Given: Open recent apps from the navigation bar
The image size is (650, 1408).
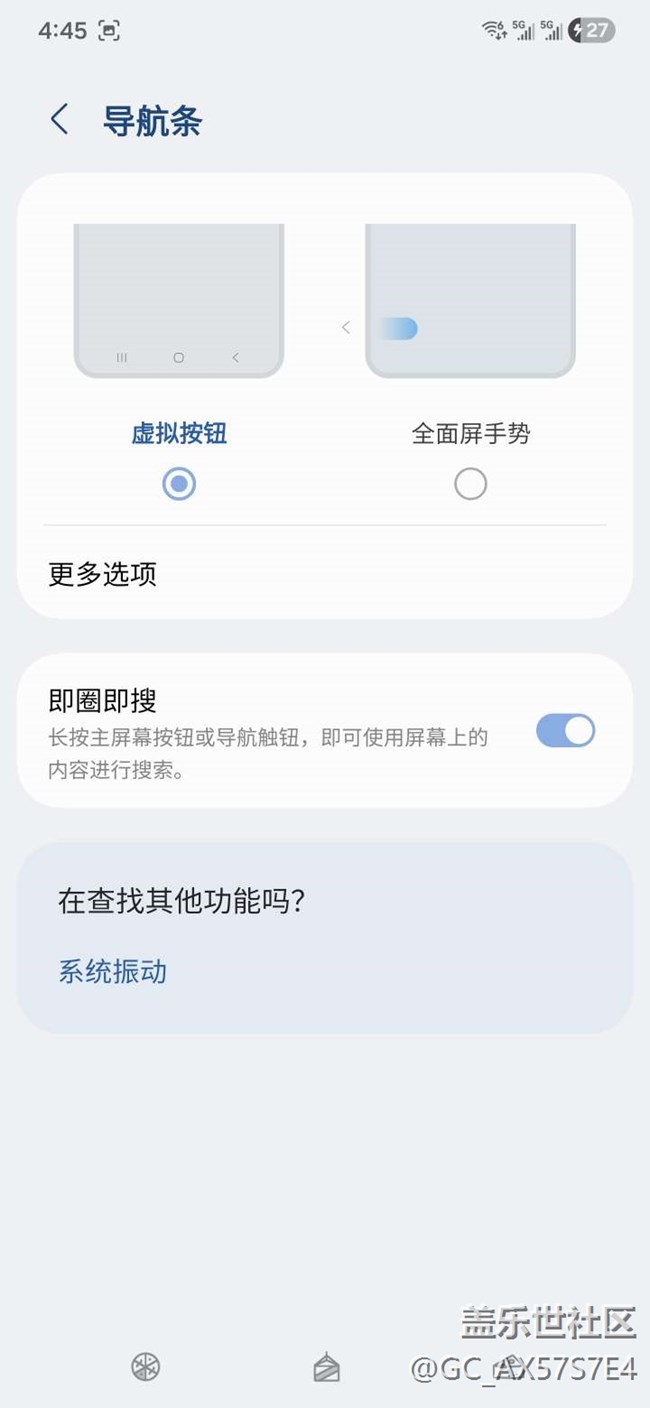Looking at the screenshot, I should tap(146, 1367).
